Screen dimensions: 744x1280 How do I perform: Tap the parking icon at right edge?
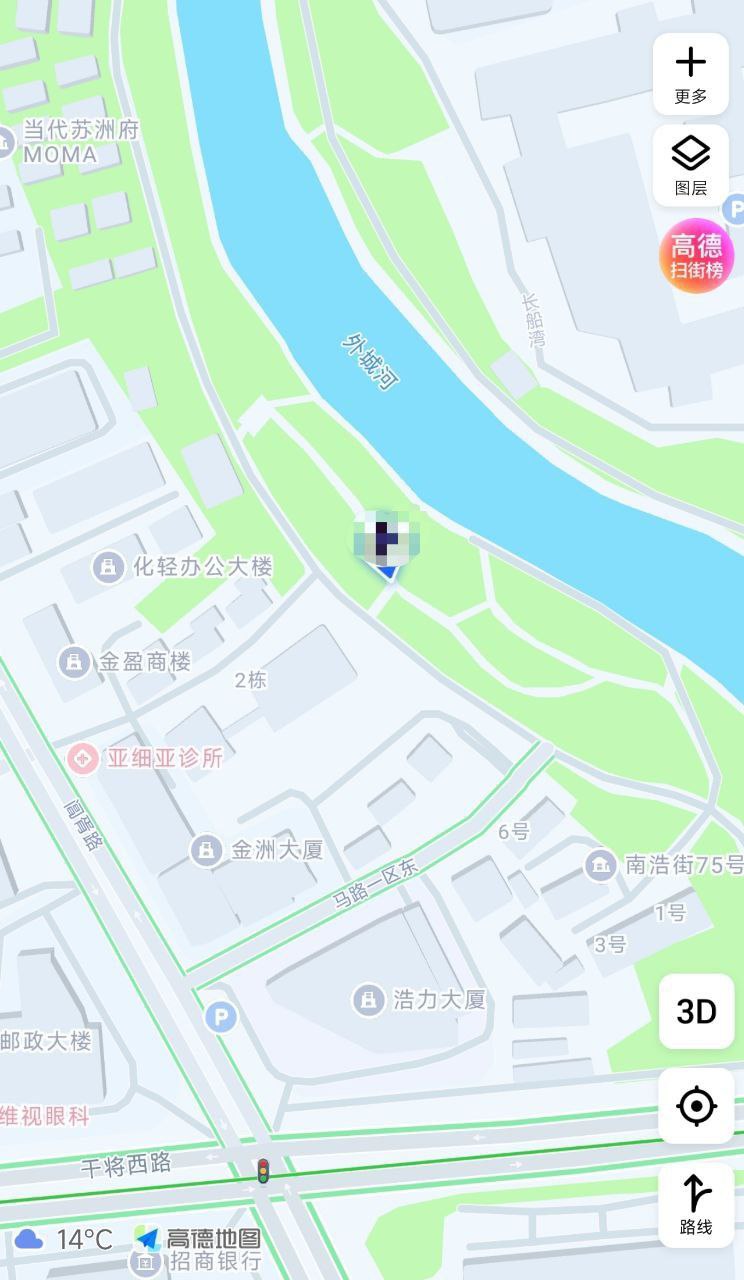[734, 212]
